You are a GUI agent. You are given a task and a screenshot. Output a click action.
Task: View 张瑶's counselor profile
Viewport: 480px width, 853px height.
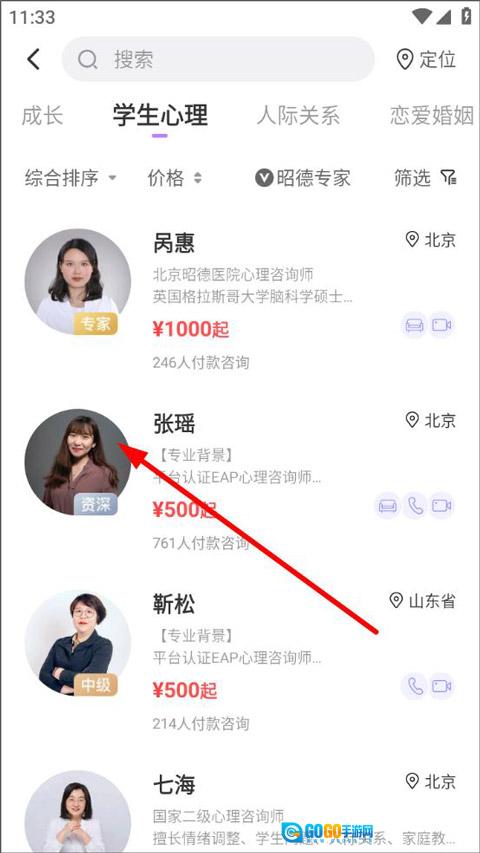coord(240,481)
